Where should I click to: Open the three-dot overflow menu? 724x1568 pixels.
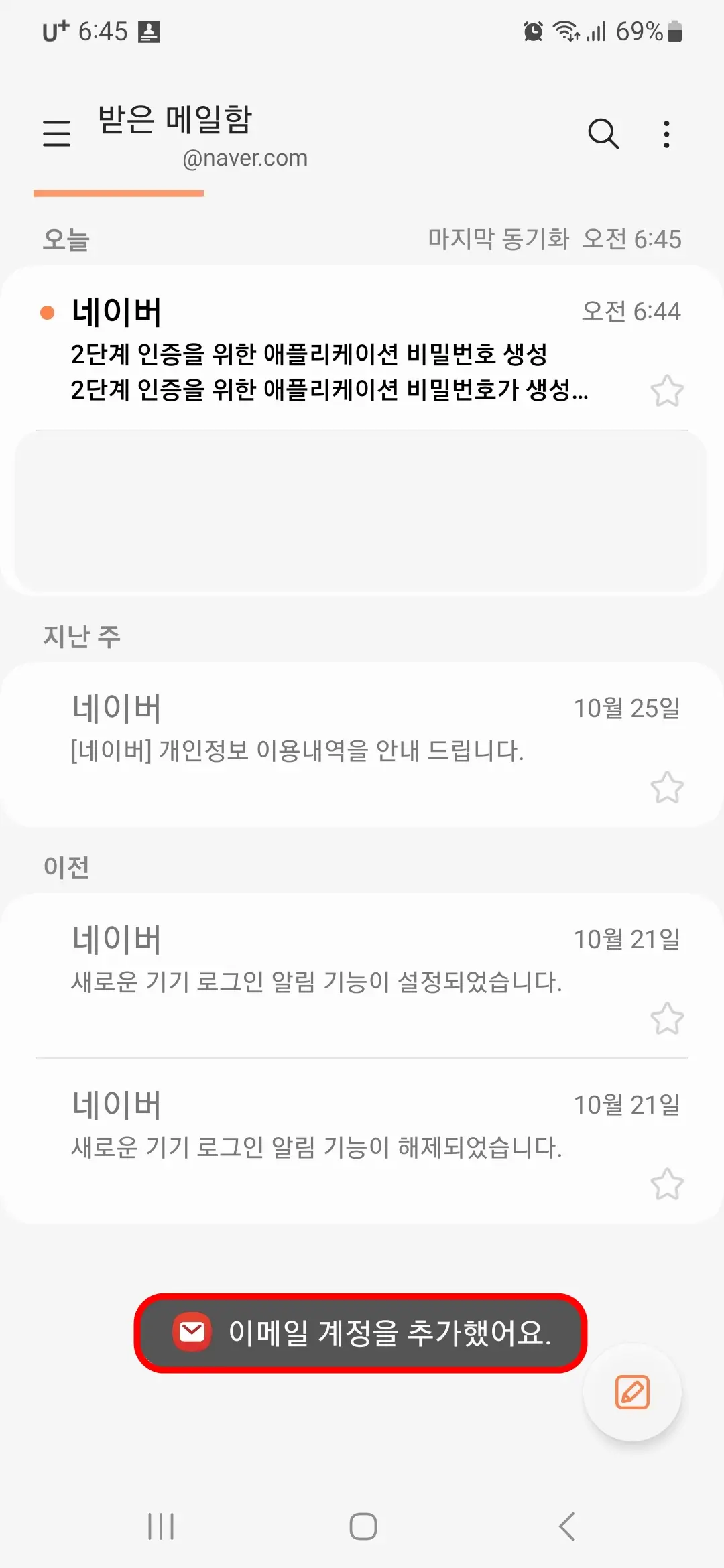pyautogui.click(x=666, y=134)
